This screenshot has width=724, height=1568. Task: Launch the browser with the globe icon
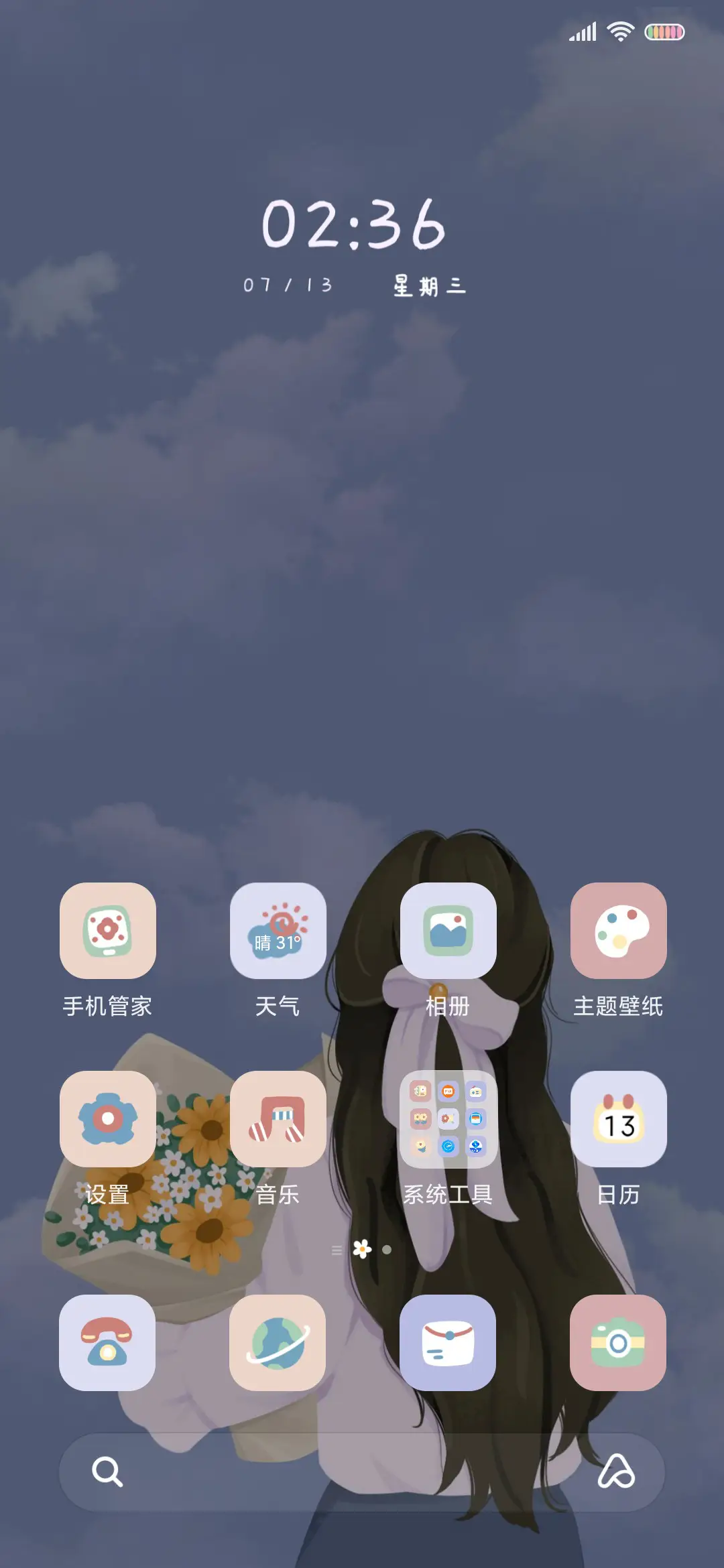click(278, 1344)
